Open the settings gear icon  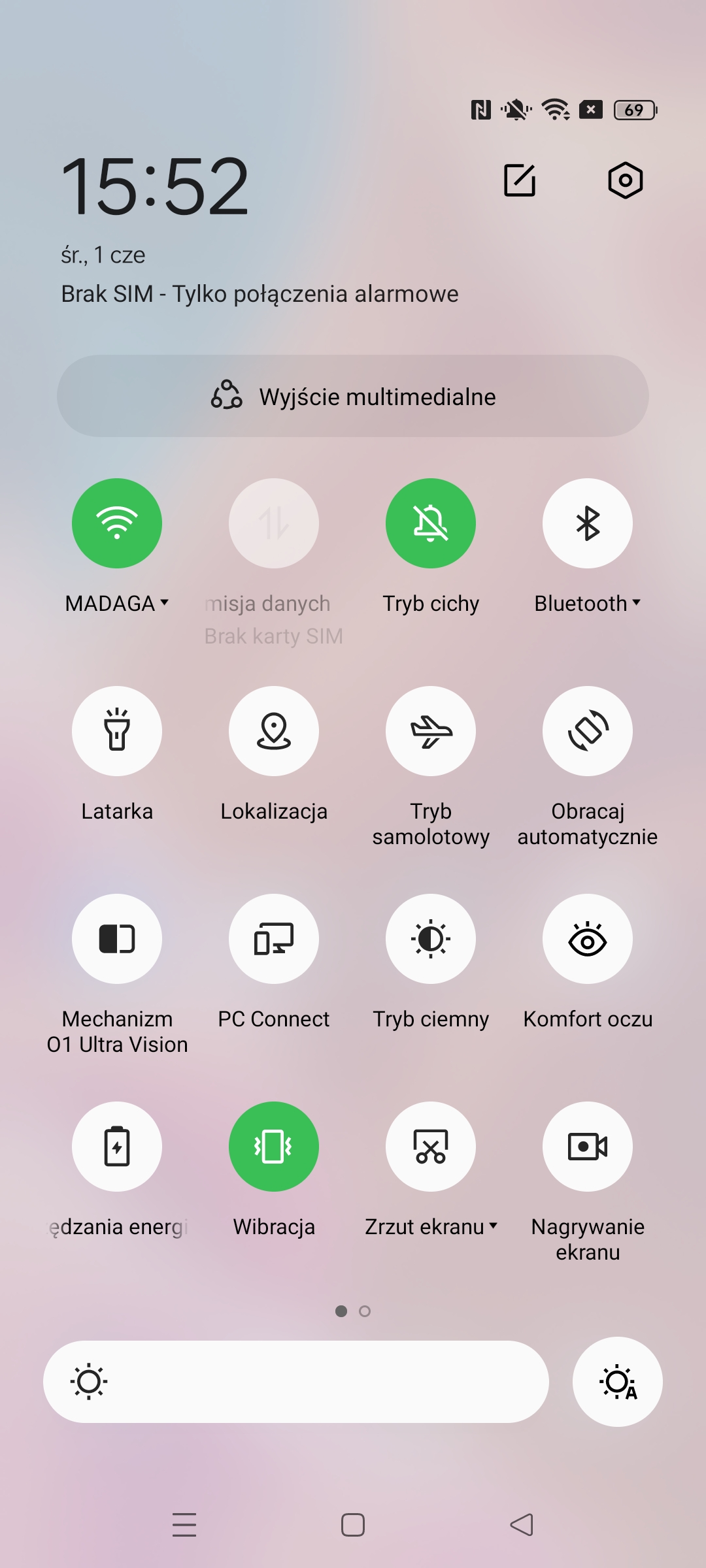point(626,180)
